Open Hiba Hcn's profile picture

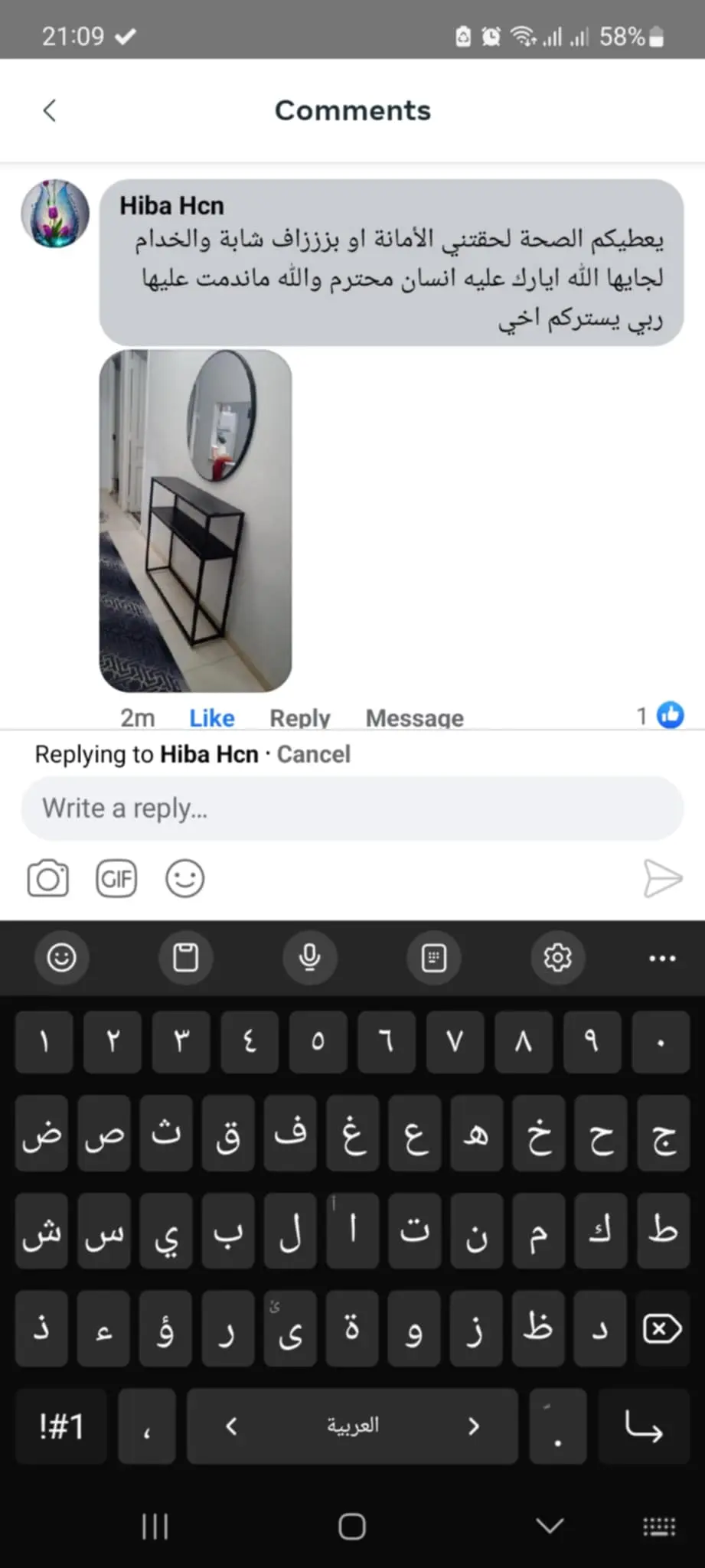[55, 214]
